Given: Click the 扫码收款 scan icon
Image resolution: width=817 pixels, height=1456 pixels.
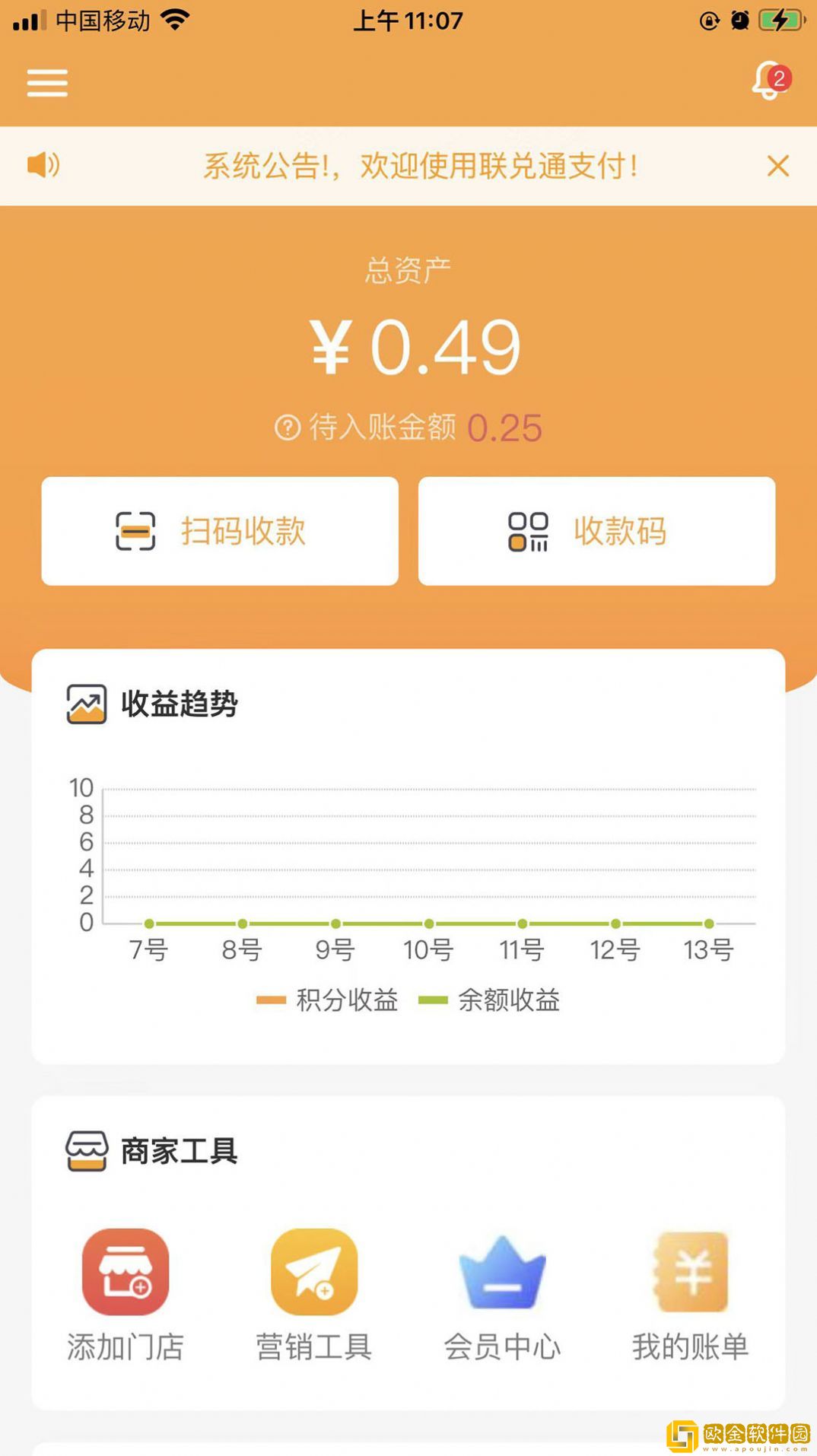Looking at the screenshot, I should click(135, 531).
